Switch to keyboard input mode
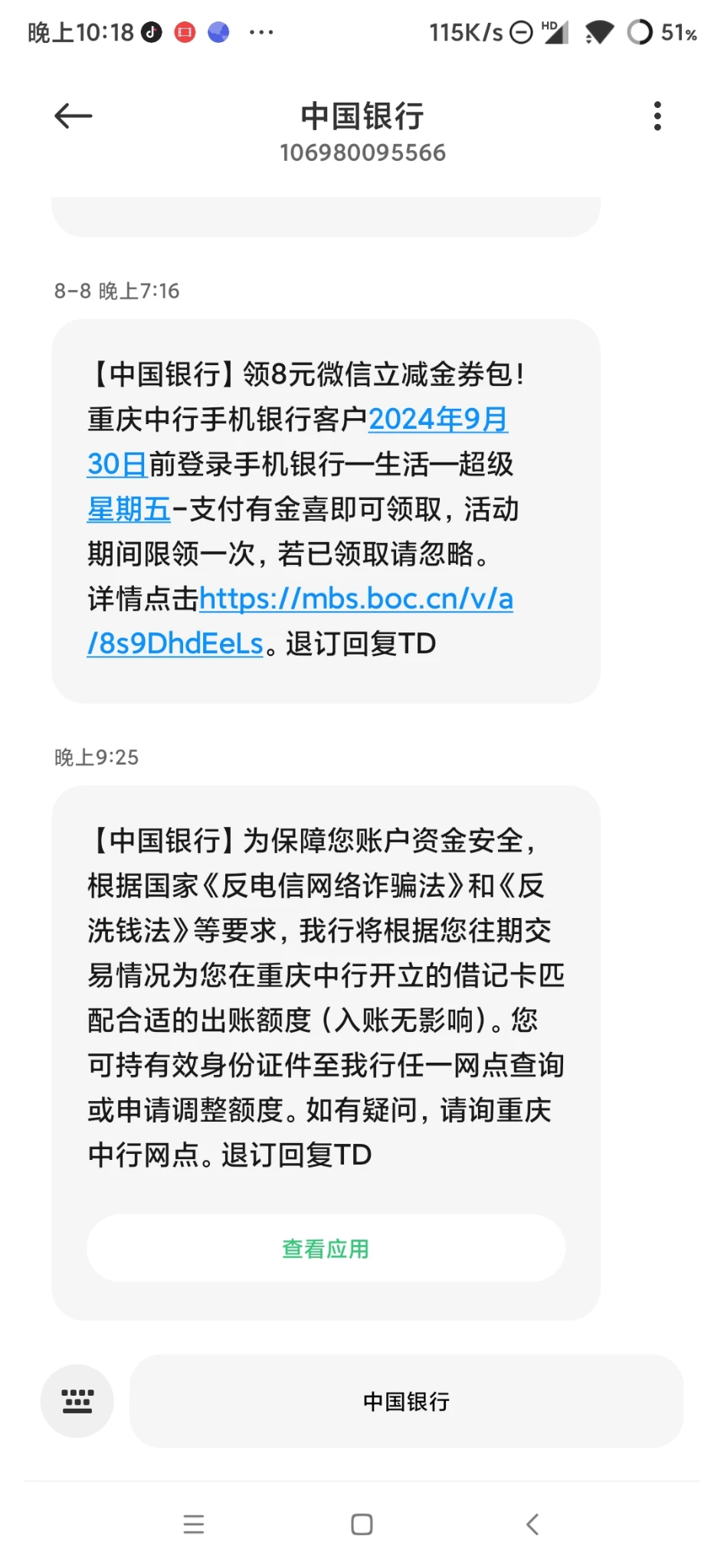The height and width of the screenshot is (1568, 724). (x=77, y=1401)
